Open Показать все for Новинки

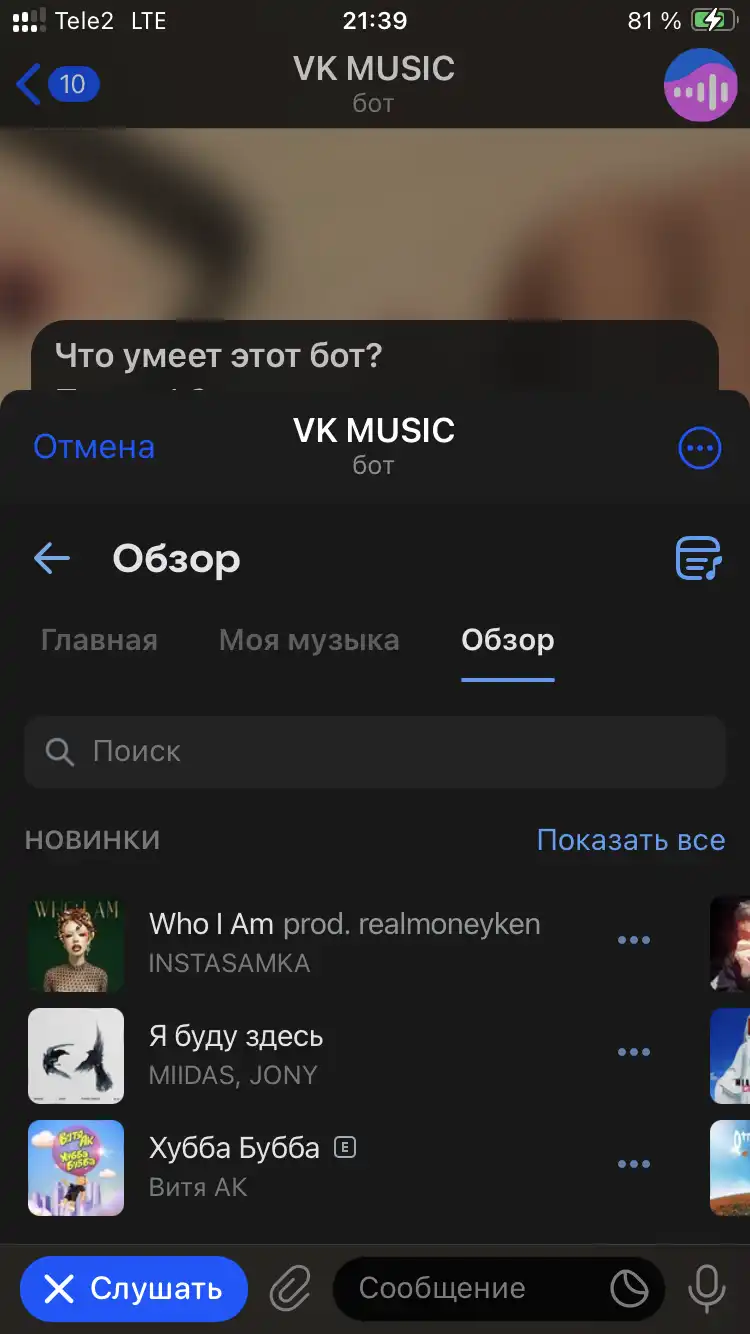631,840
